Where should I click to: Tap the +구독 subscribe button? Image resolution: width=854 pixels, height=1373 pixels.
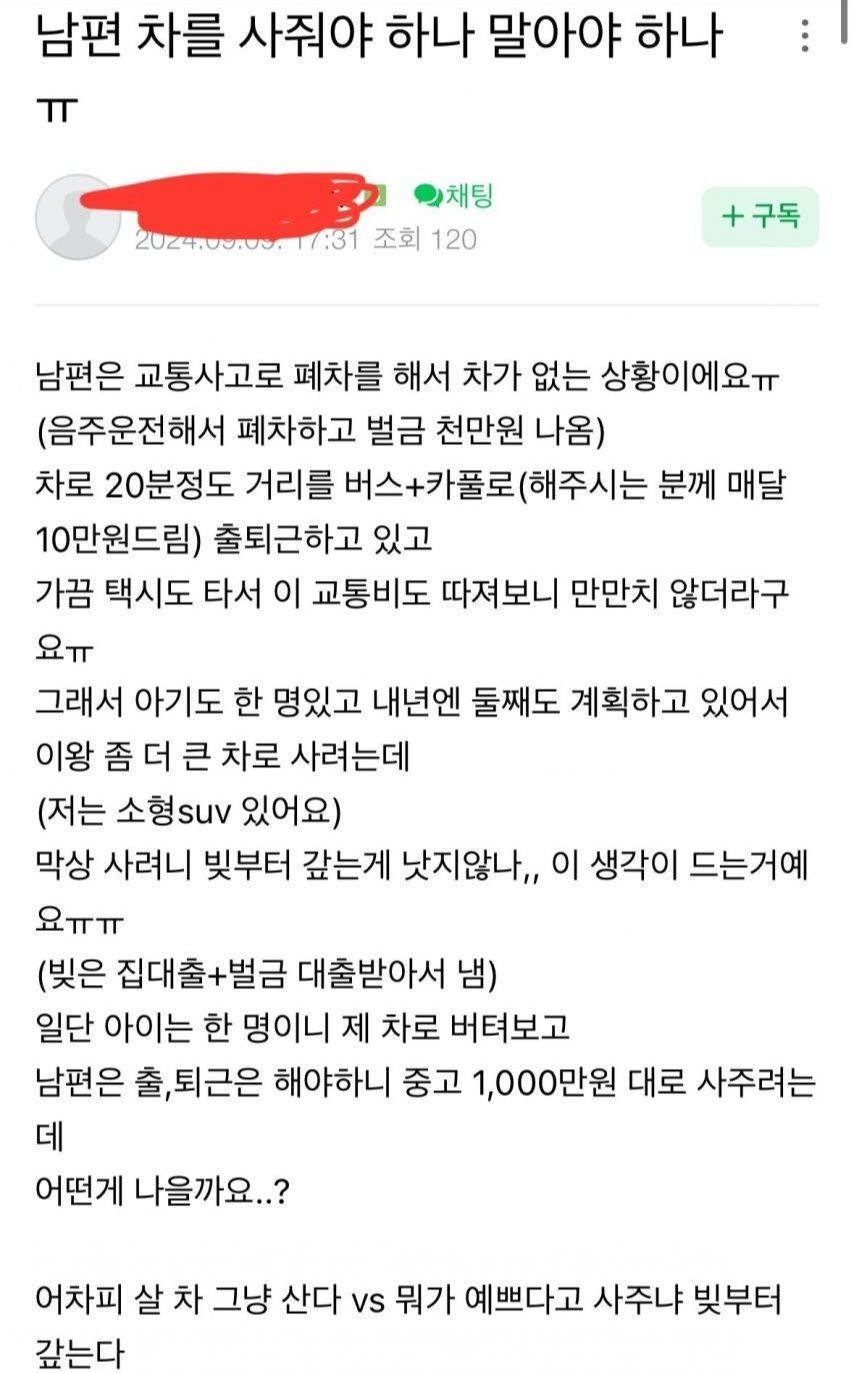point(760,216)
